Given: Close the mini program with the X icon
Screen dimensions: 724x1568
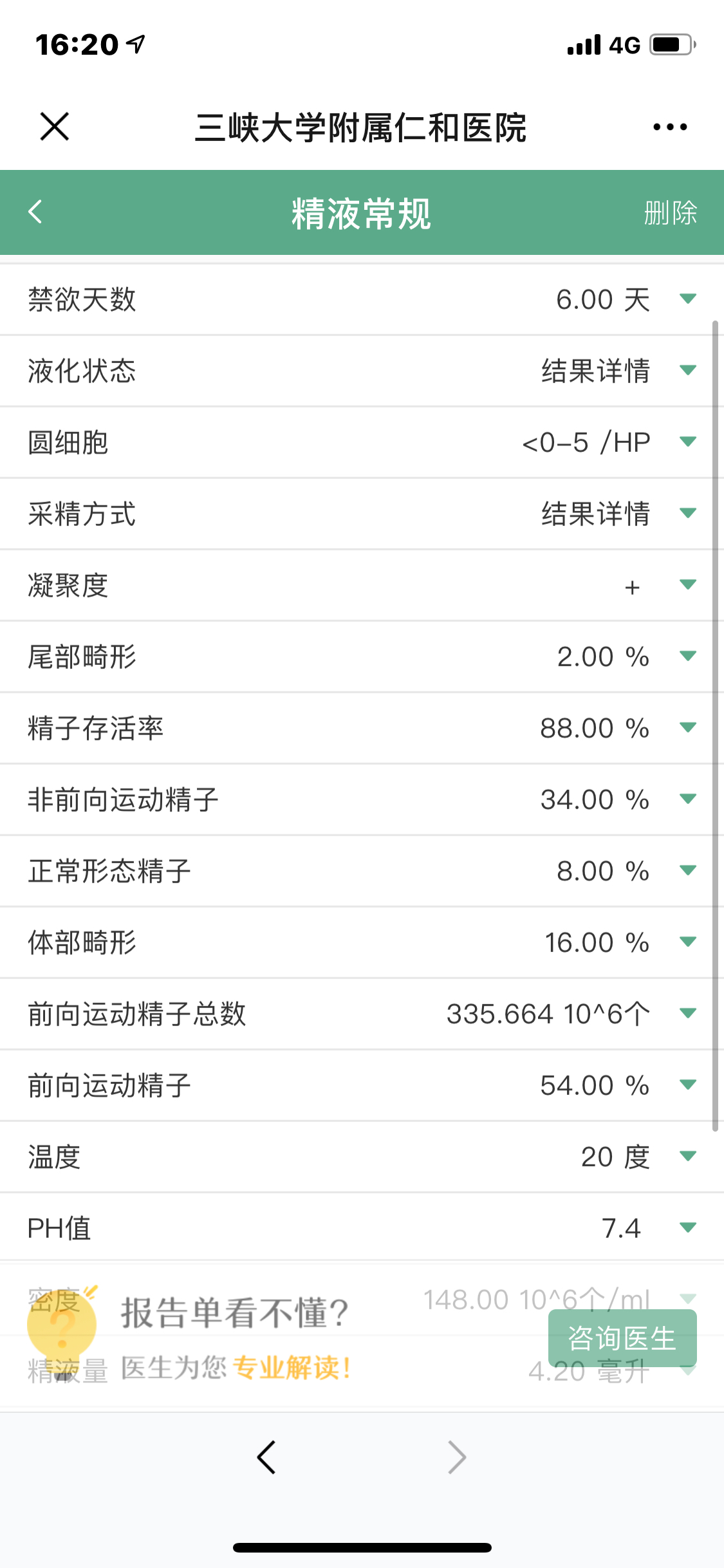Looking at the screenshot, I should tap(55, 126).
